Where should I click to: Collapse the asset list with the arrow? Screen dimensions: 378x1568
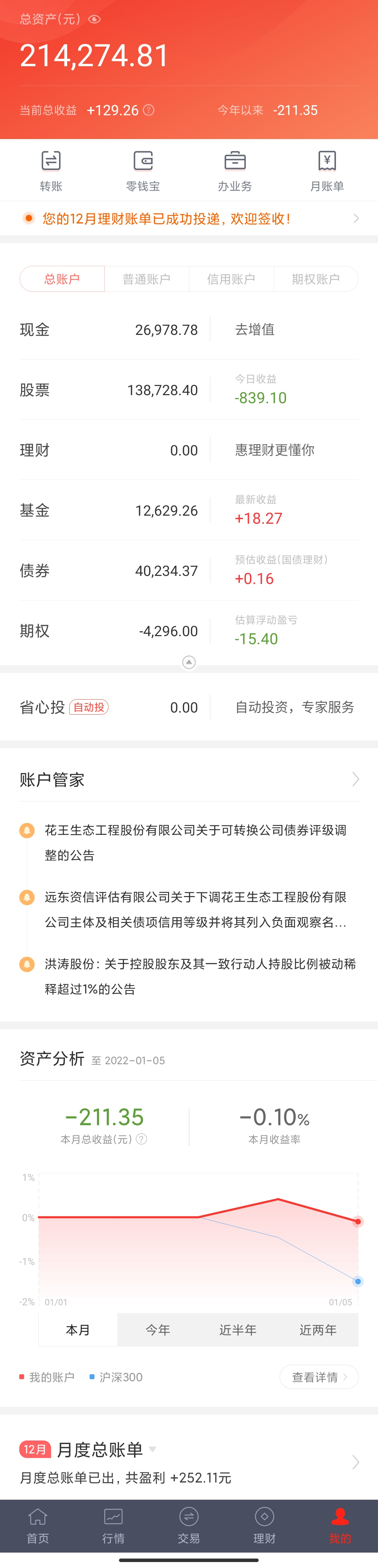[189, 662]
